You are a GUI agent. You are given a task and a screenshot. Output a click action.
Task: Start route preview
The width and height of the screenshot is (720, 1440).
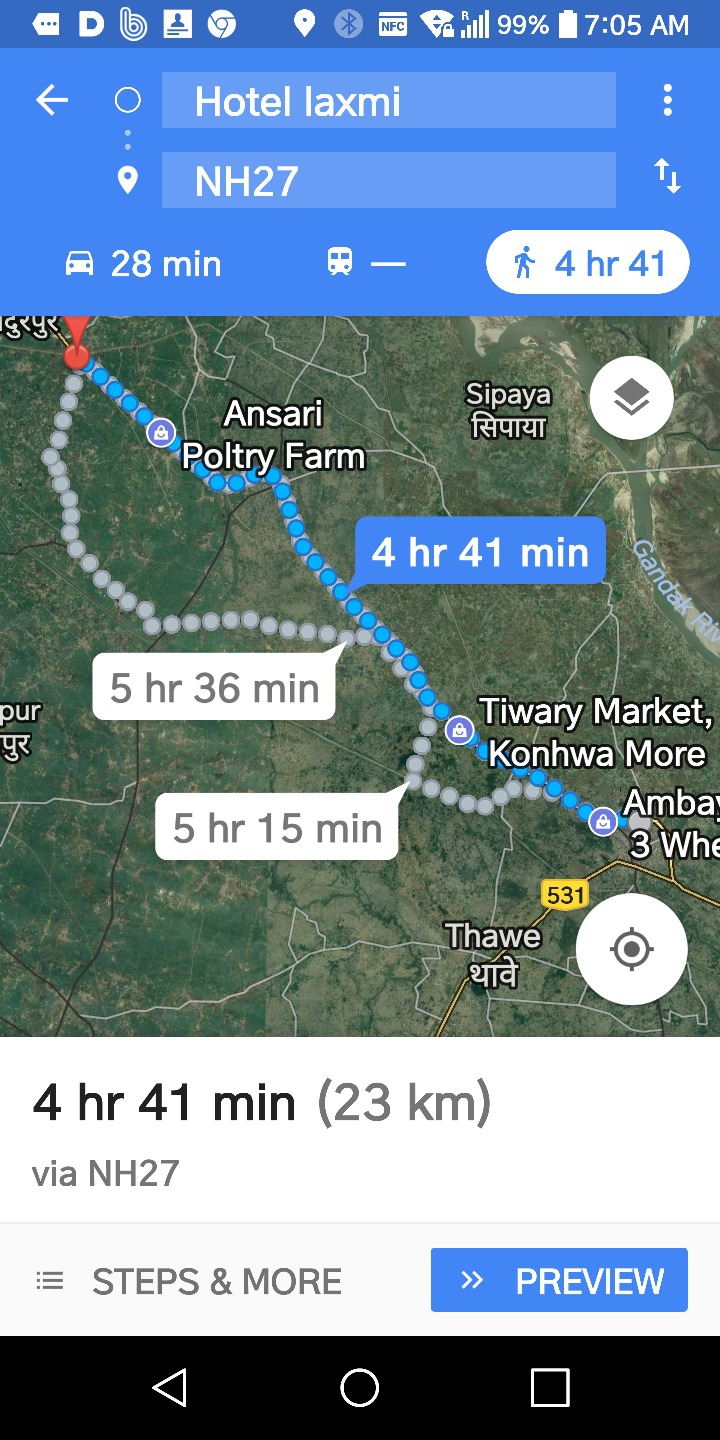(559, 1280)
